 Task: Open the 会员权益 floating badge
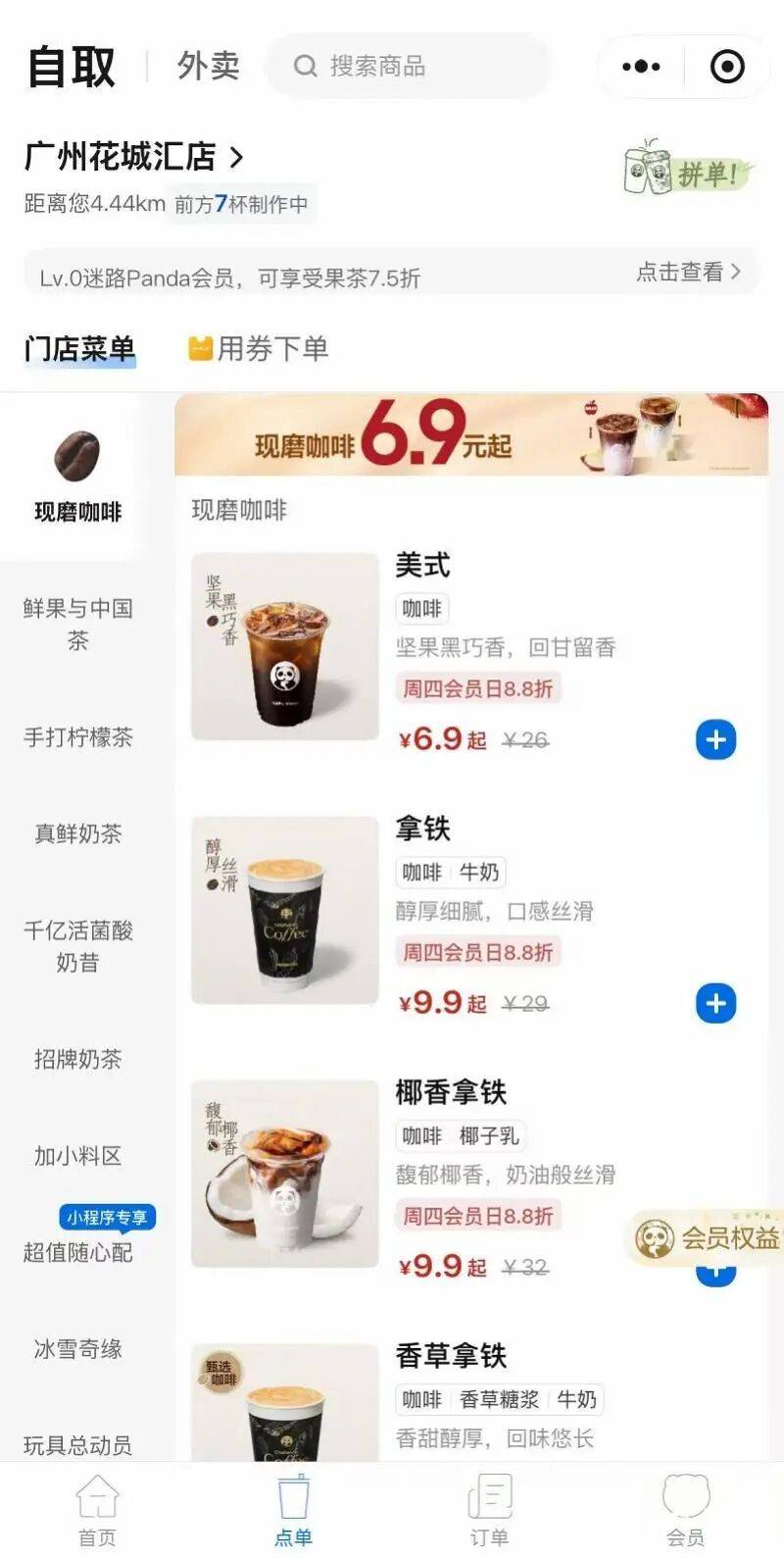[x=708, y=1238]
